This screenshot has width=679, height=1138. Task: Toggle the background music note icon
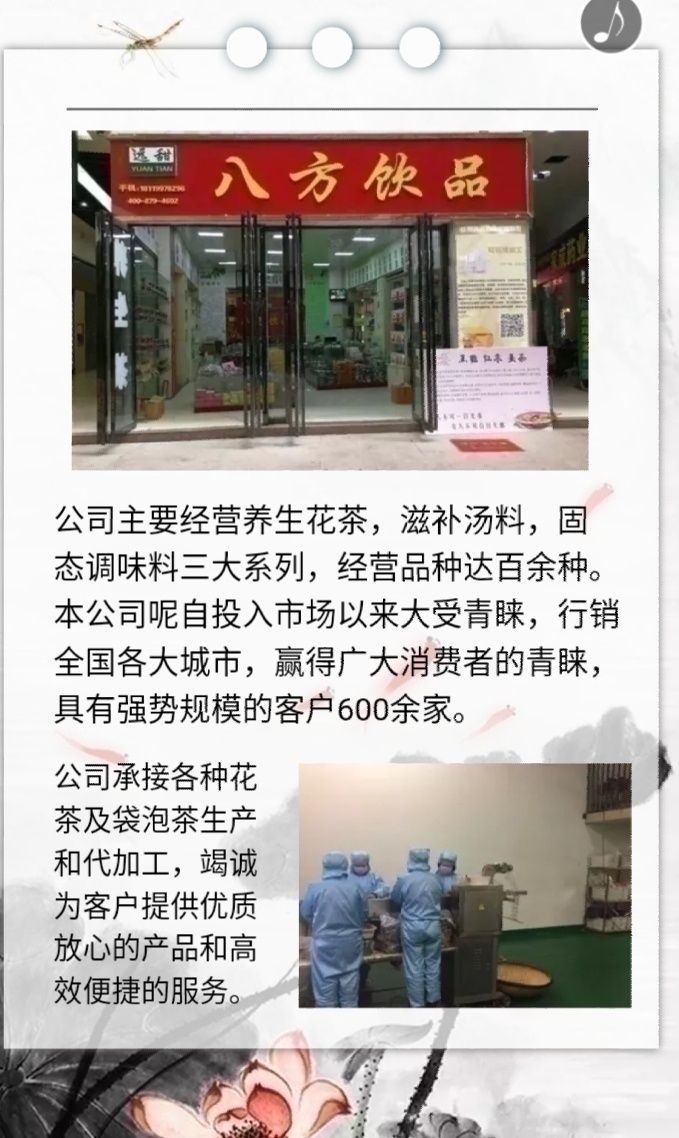pos(609,23)
